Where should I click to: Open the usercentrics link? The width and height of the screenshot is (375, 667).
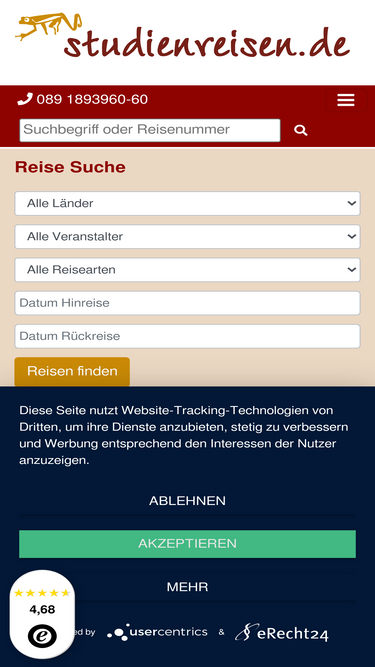(x=157, y=633)
